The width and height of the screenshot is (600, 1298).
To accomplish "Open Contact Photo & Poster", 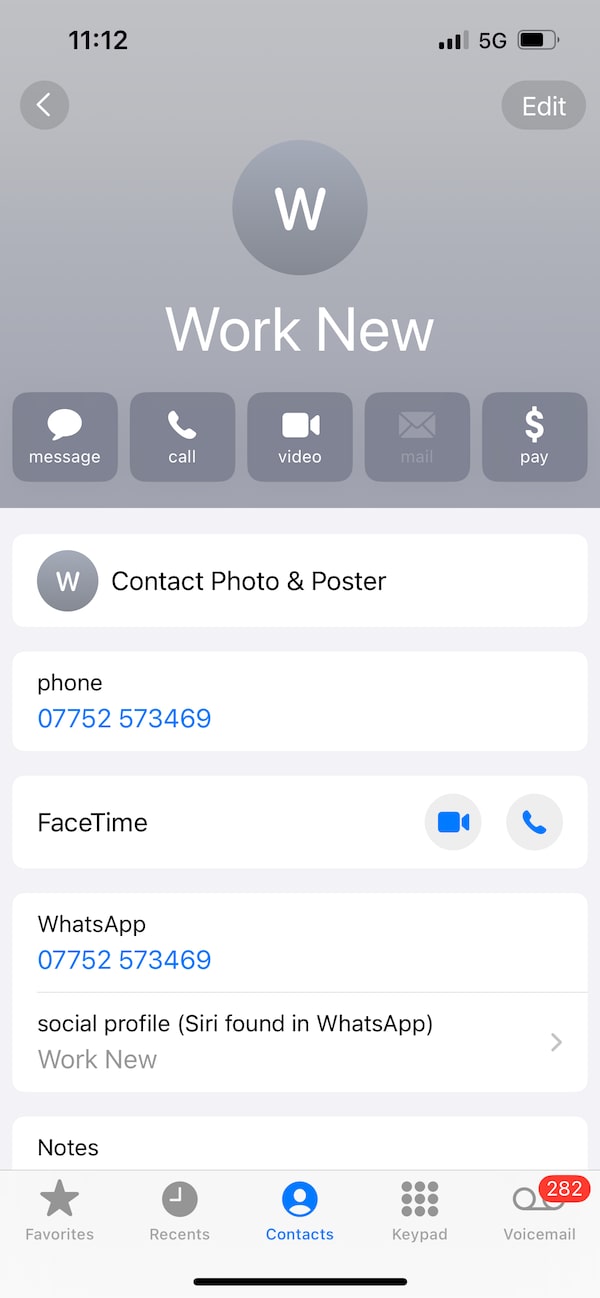I will [x=299, y=581].
